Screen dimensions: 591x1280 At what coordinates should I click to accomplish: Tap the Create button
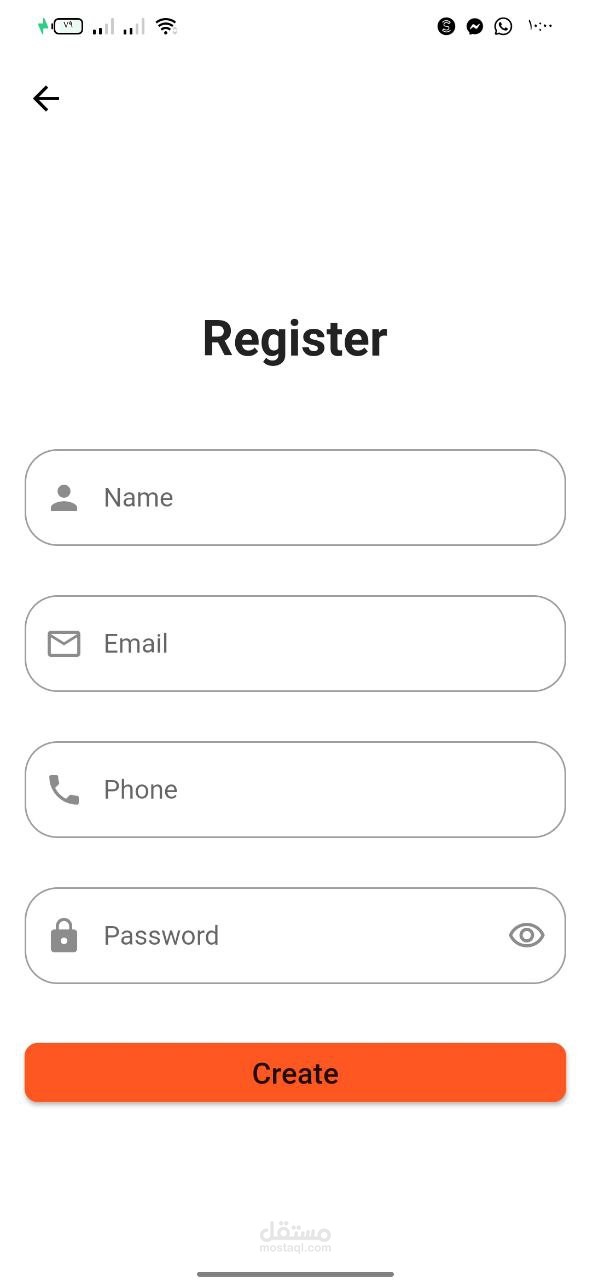pyautogui.click(x=295, y=1073)
